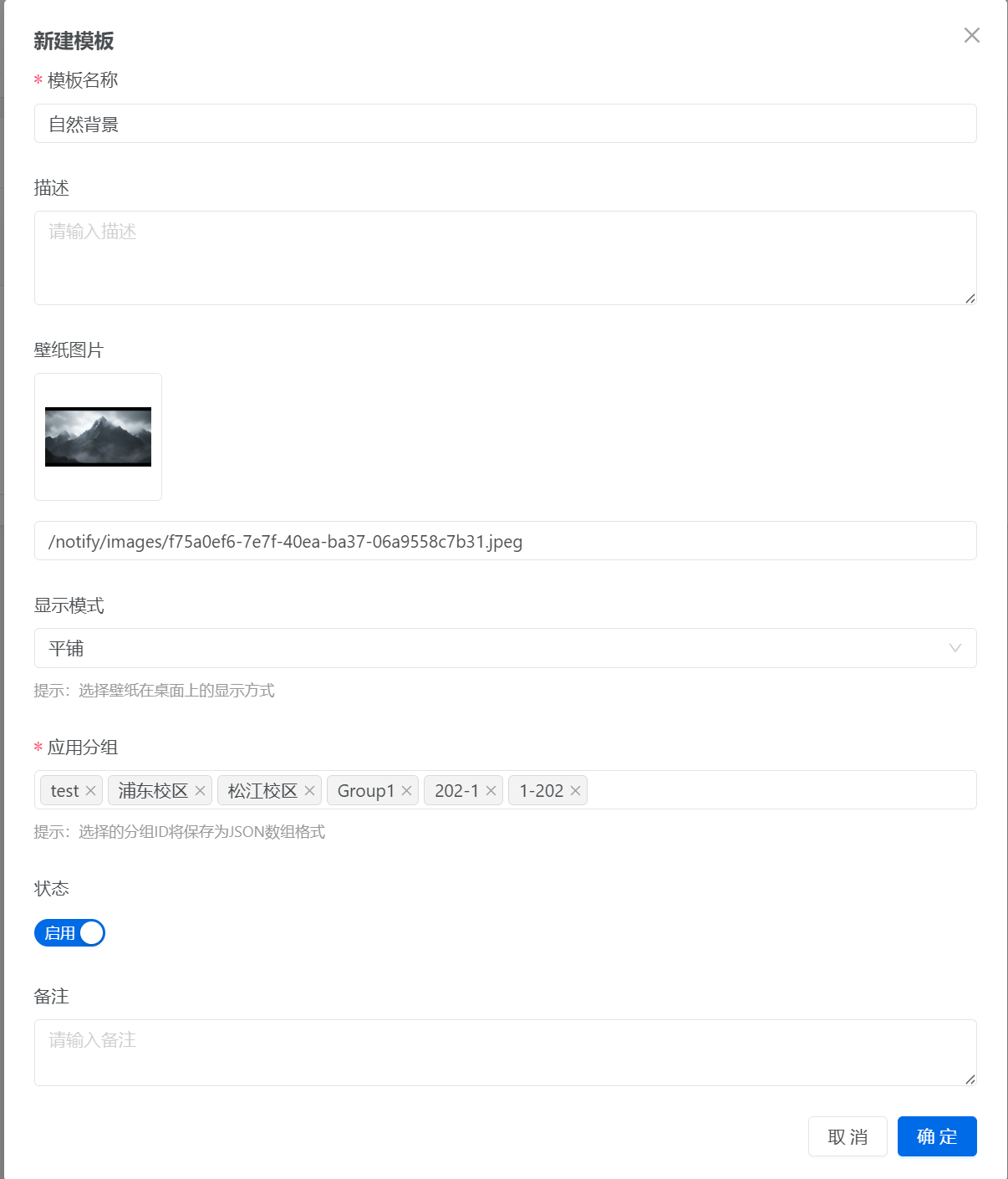
Task: Remove the 202-1 group tag
Action: tap(491, 791)
